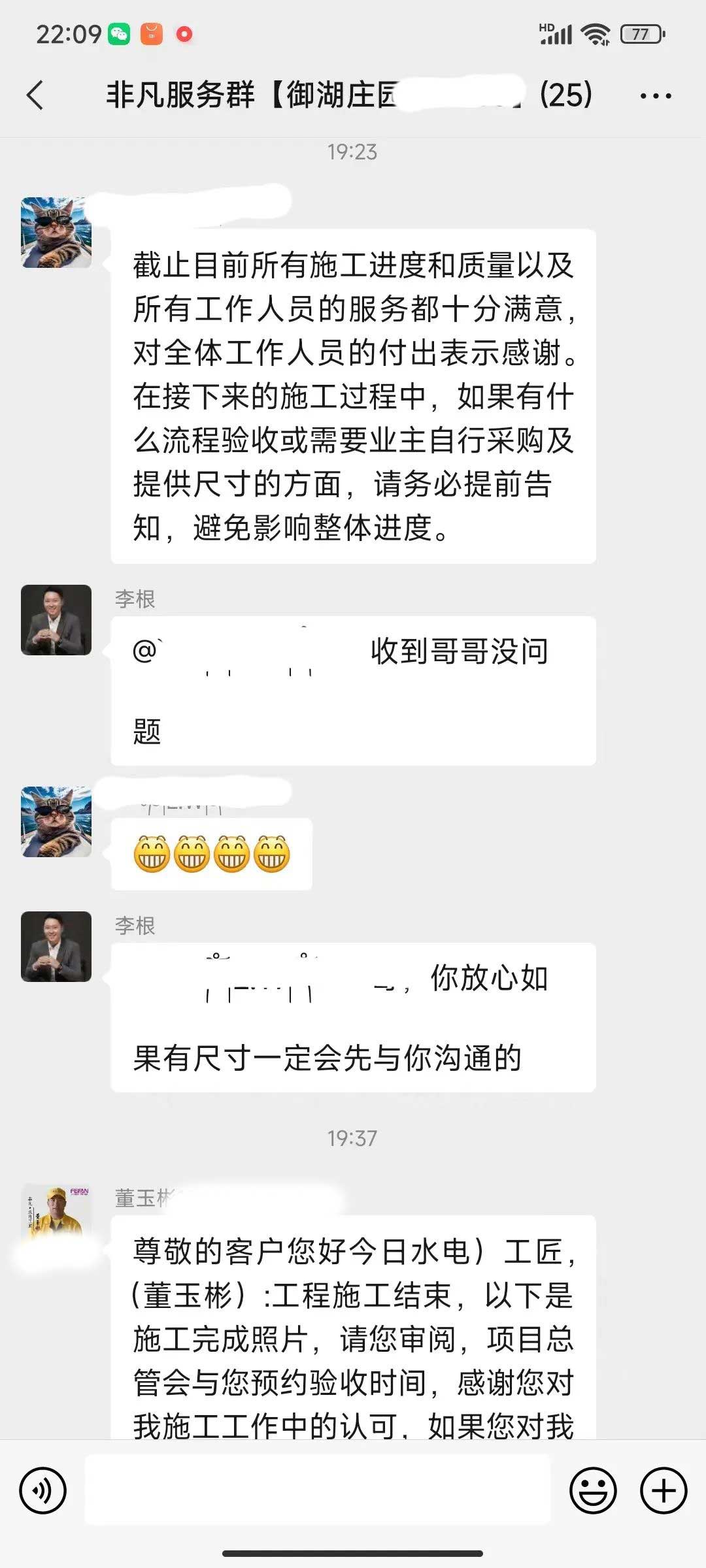The image size is (706, 1568).
Task: Go back from the group chat
Action: click(36, 95)
